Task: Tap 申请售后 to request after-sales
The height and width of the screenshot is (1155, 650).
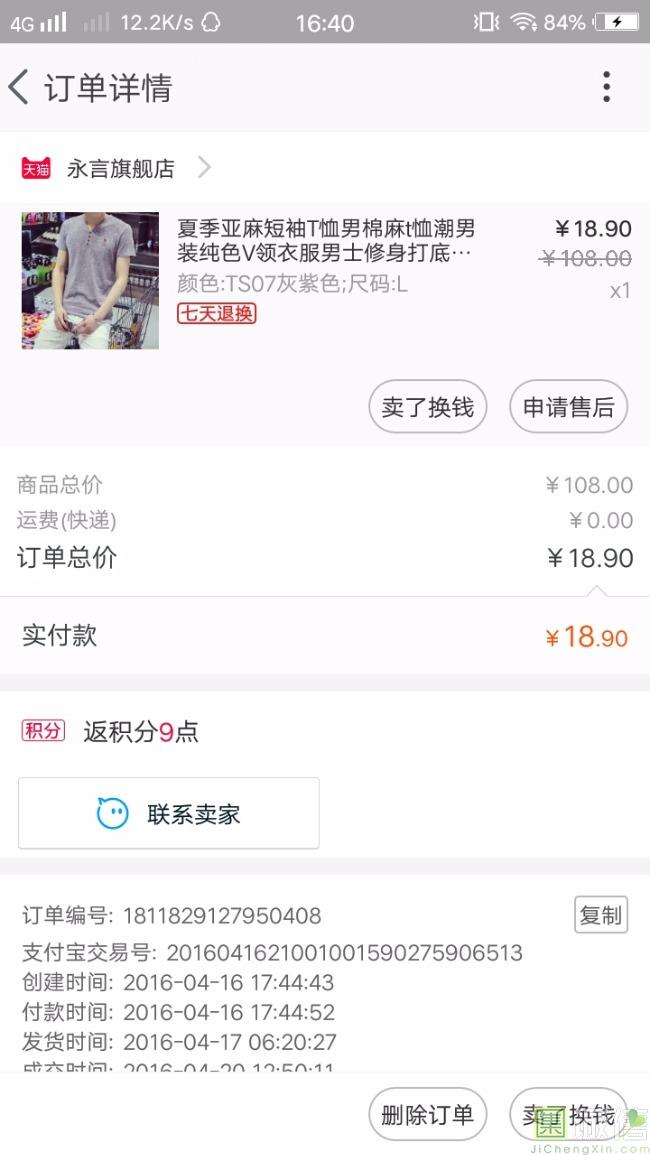Action: (568, 407)
